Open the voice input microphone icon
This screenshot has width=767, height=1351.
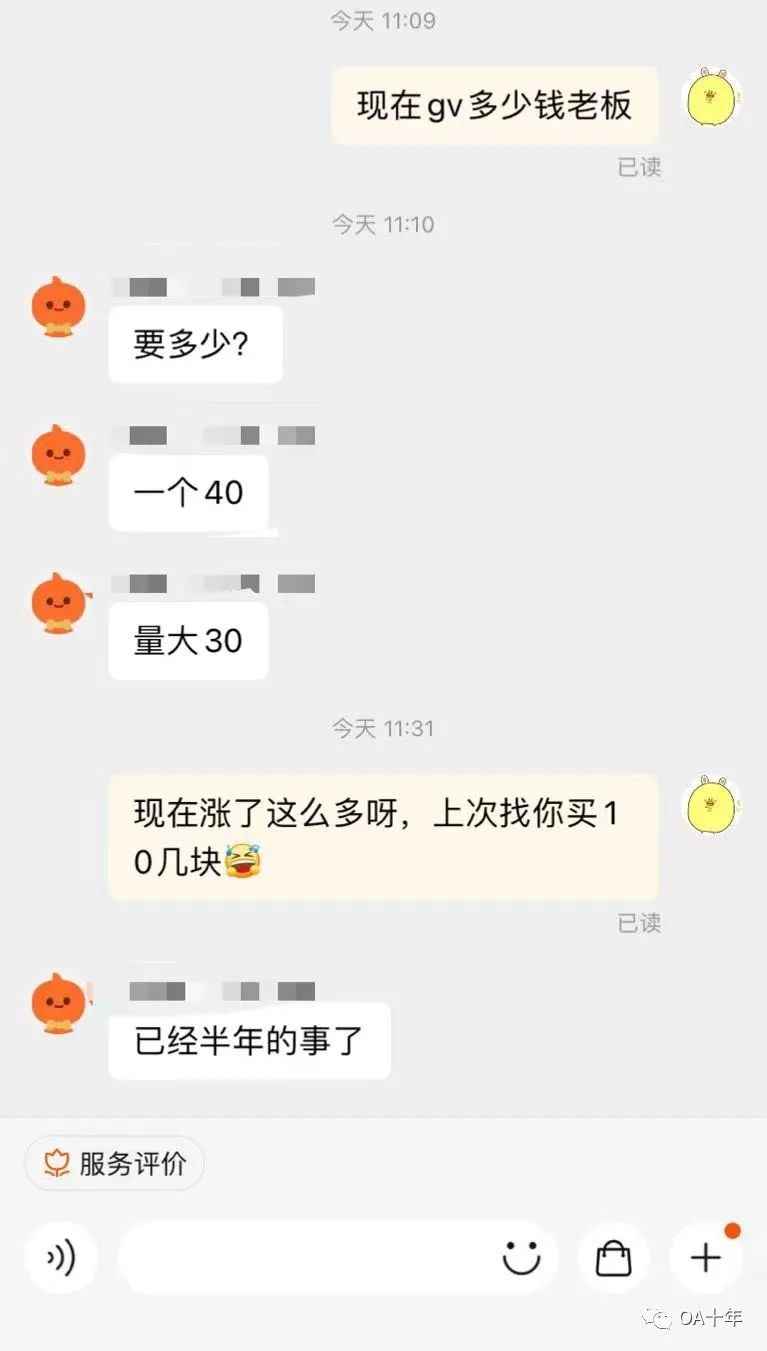[60, 1259]
